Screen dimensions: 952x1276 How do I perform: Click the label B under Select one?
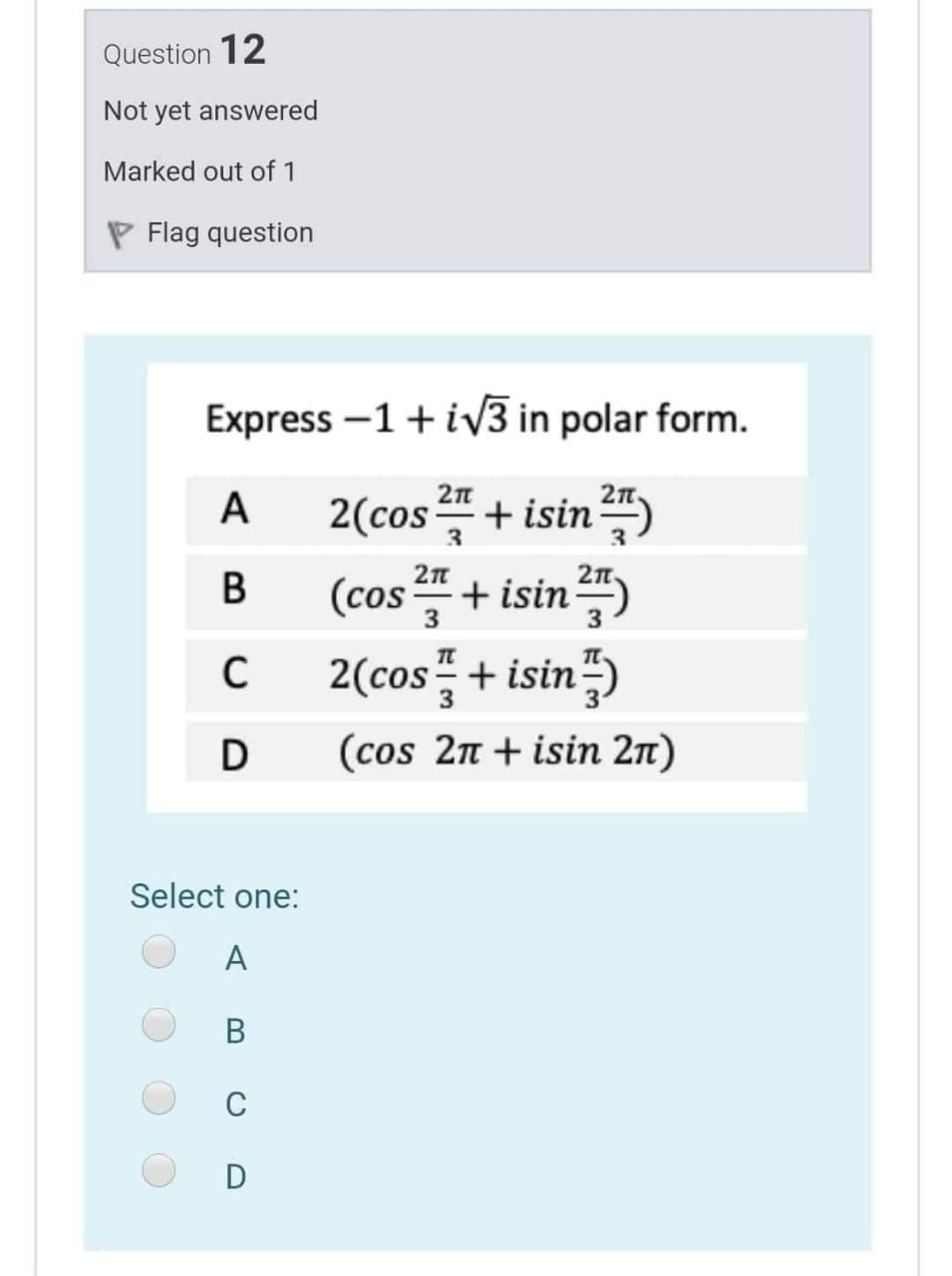point(235,1032)
